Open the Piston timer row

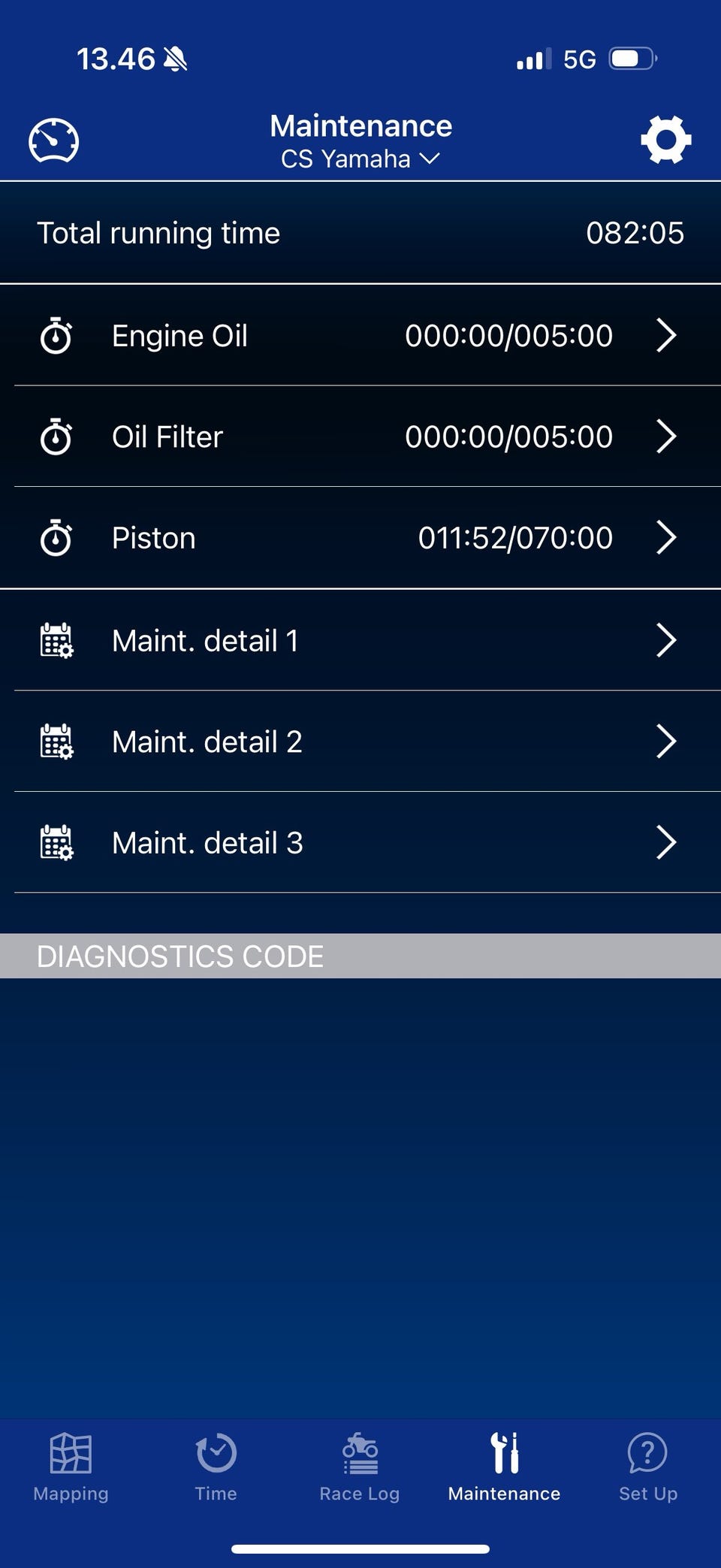(x=360, y=538)
